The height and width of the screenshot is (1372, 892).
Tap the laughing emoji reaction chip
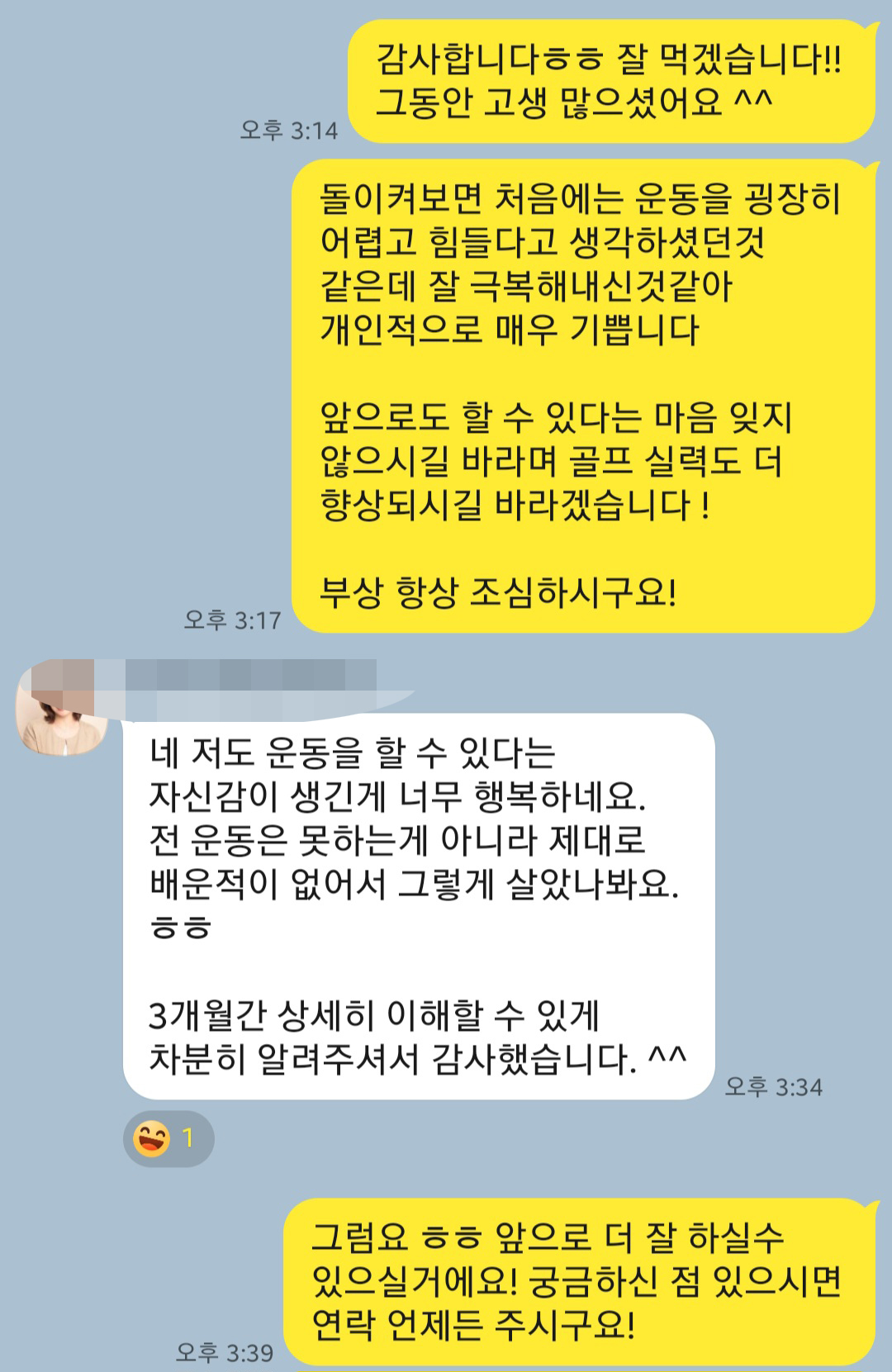[x=168, y=1139]
